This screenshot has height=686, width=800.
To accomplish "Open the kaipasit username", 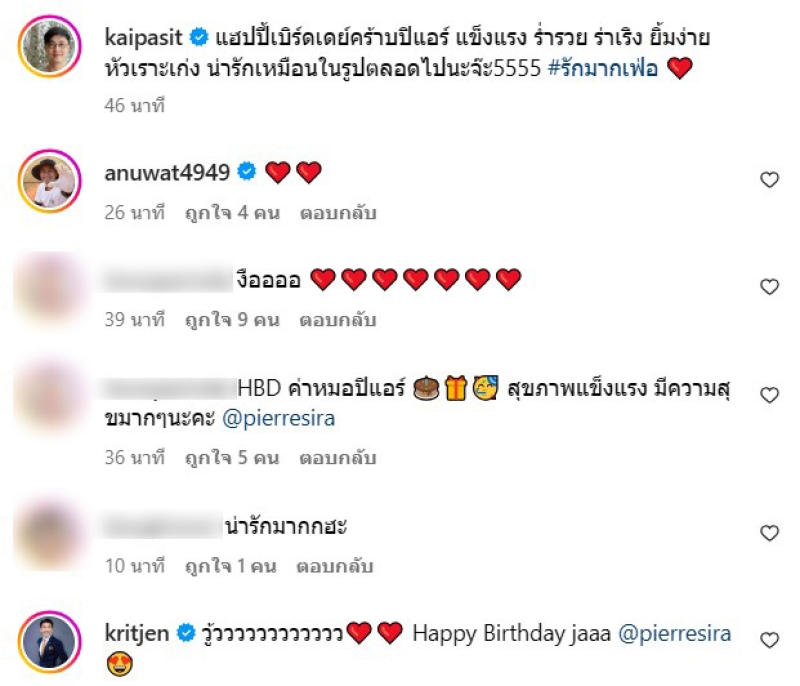I will [x=142, y=37].
